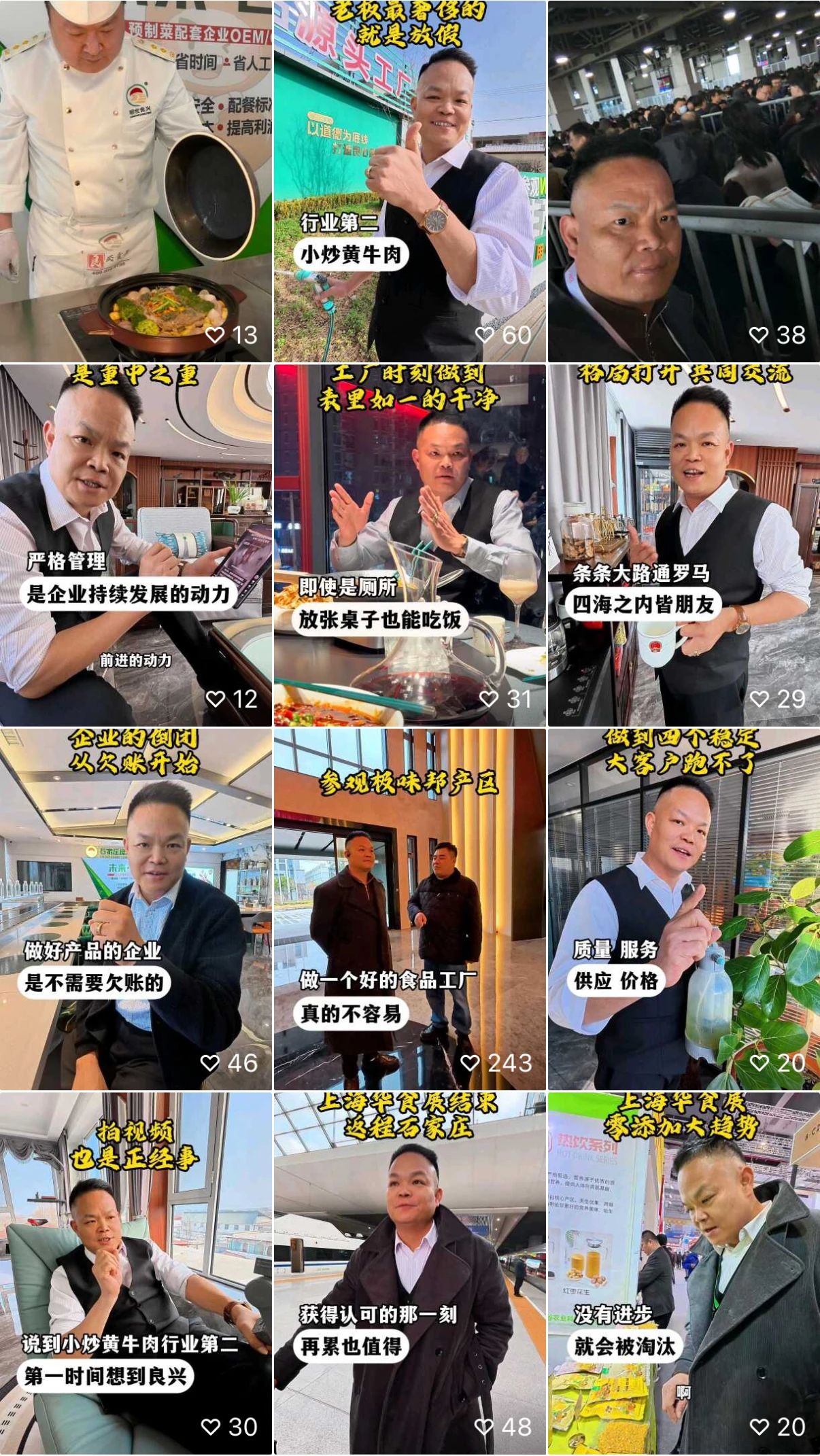Open the 四海之内皆朋友 video

[684, 545]
